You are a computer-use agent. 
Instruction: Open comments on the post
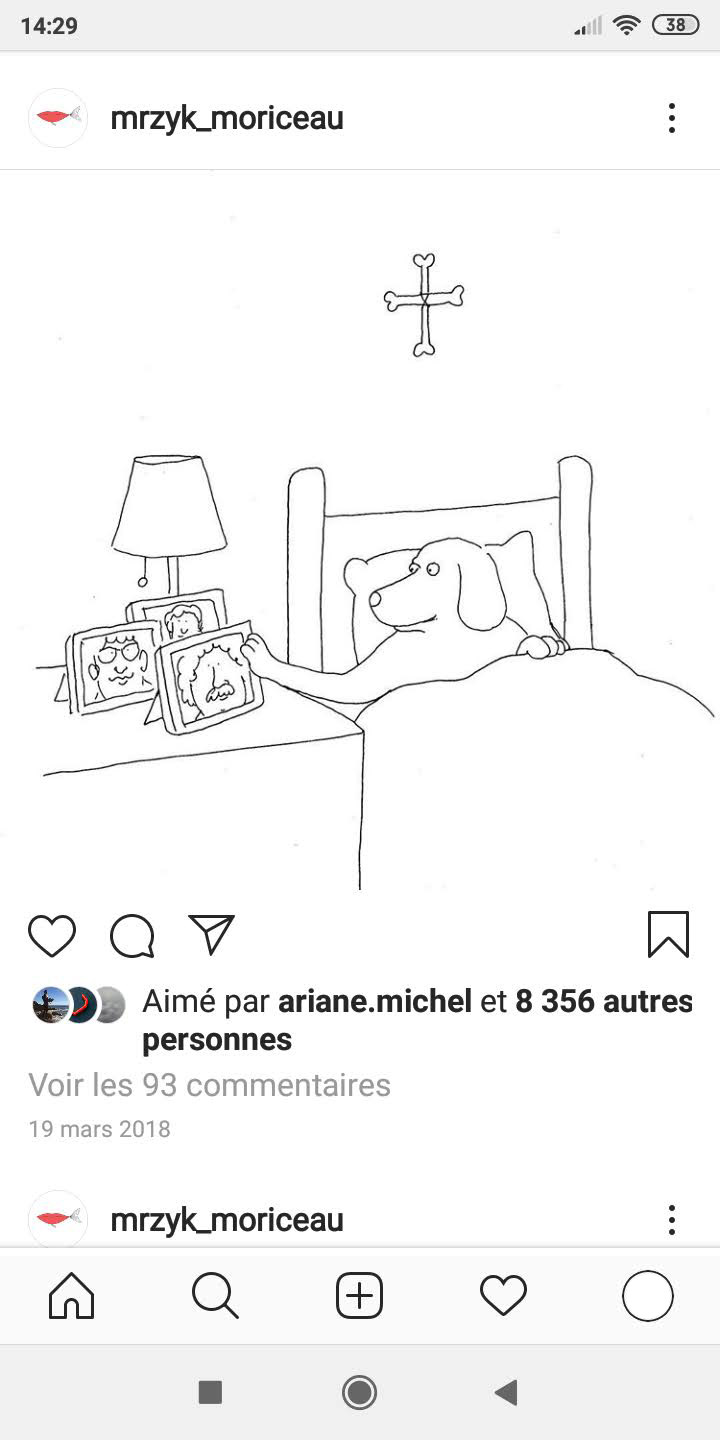coord(132,936)
